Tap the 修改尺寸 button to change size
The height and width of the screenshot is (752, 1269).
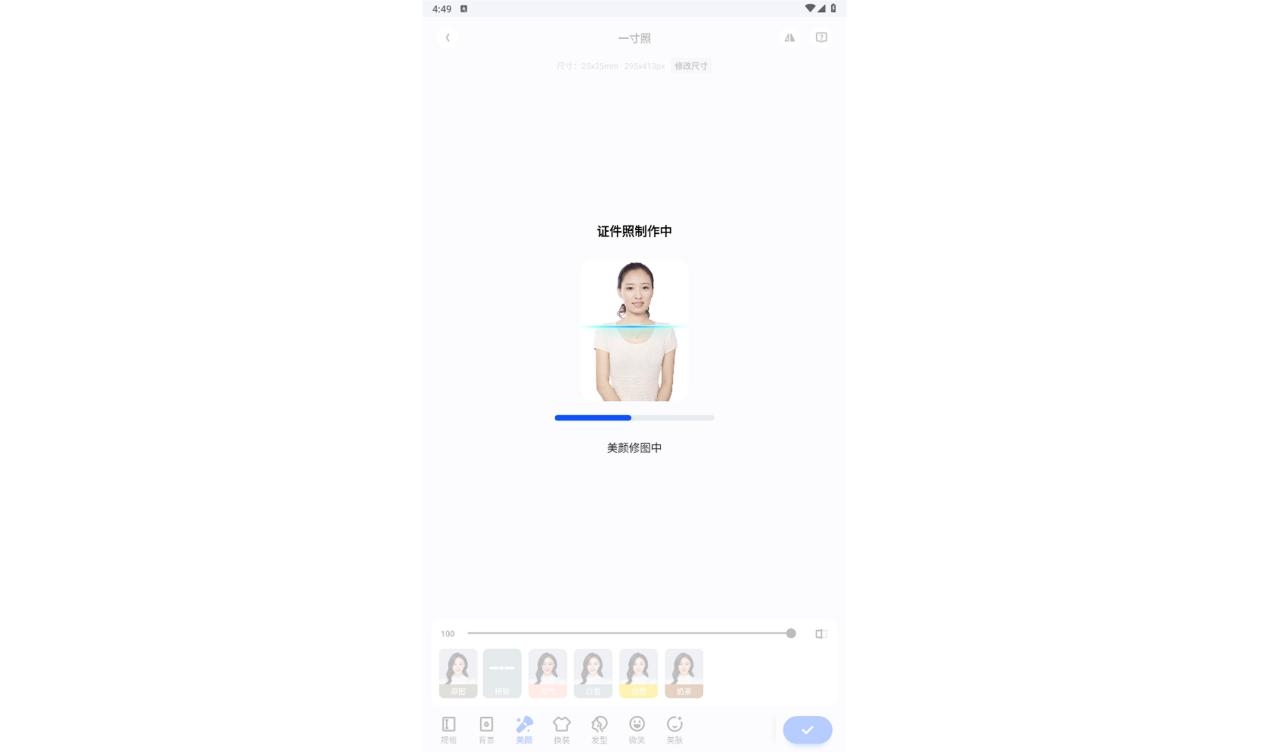click(x=690, y=66)
